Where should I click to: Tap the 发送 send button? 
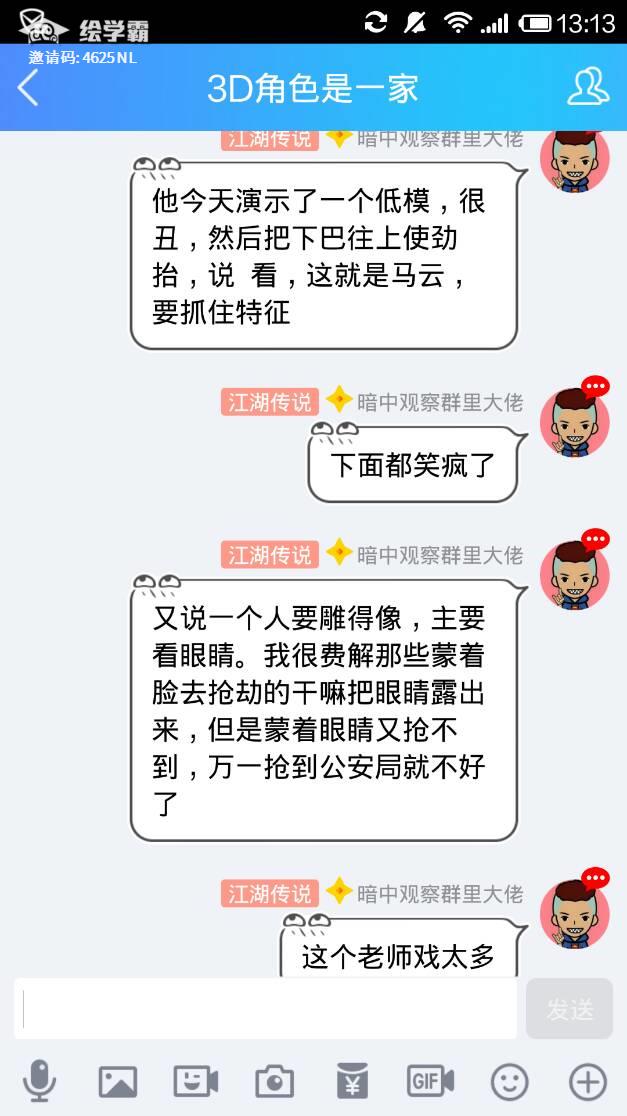click(569, 1008)
